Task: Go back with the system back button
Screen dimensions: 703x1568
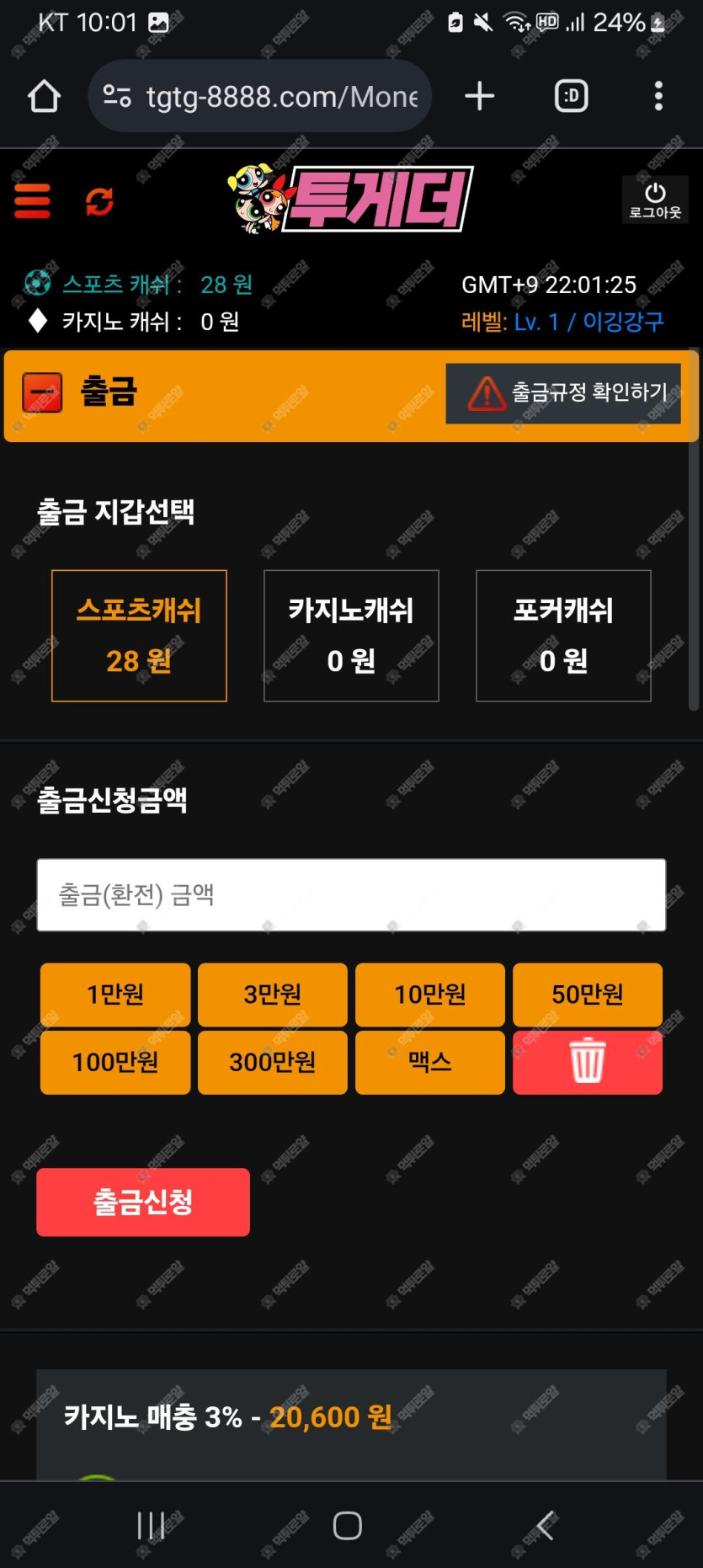Action: (546, 1525)
